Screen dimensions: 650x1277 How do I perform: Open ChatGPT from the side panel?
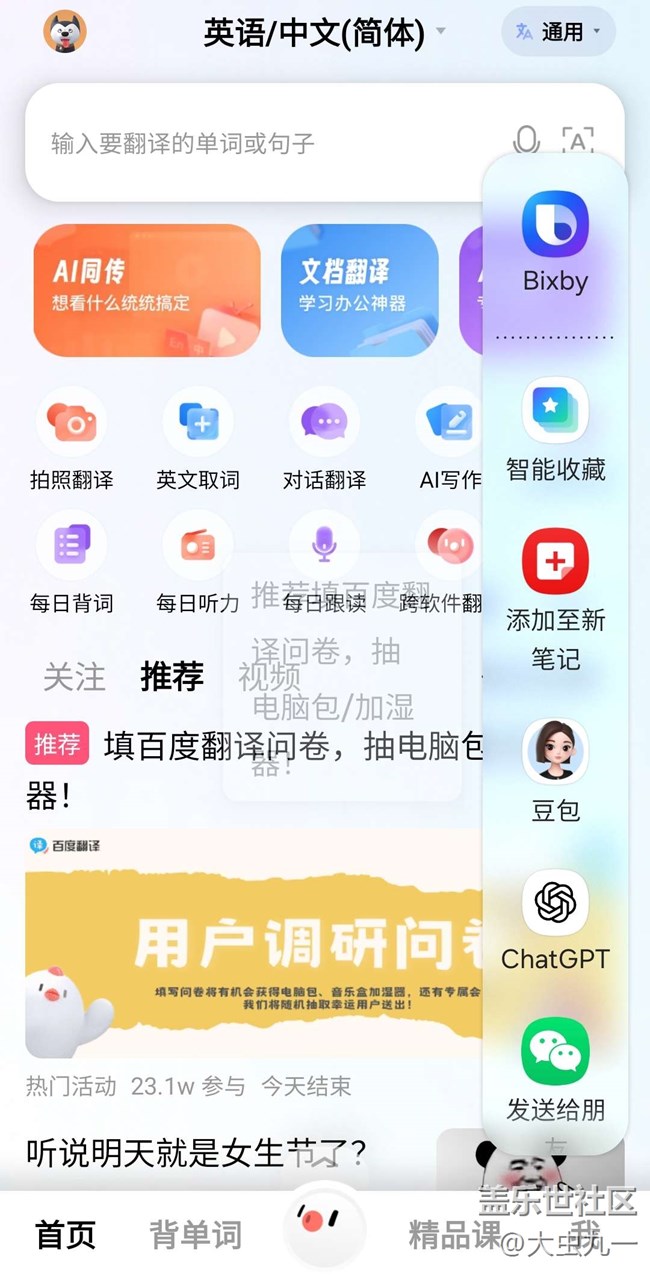pyautogui.click(x=555, y=920)
